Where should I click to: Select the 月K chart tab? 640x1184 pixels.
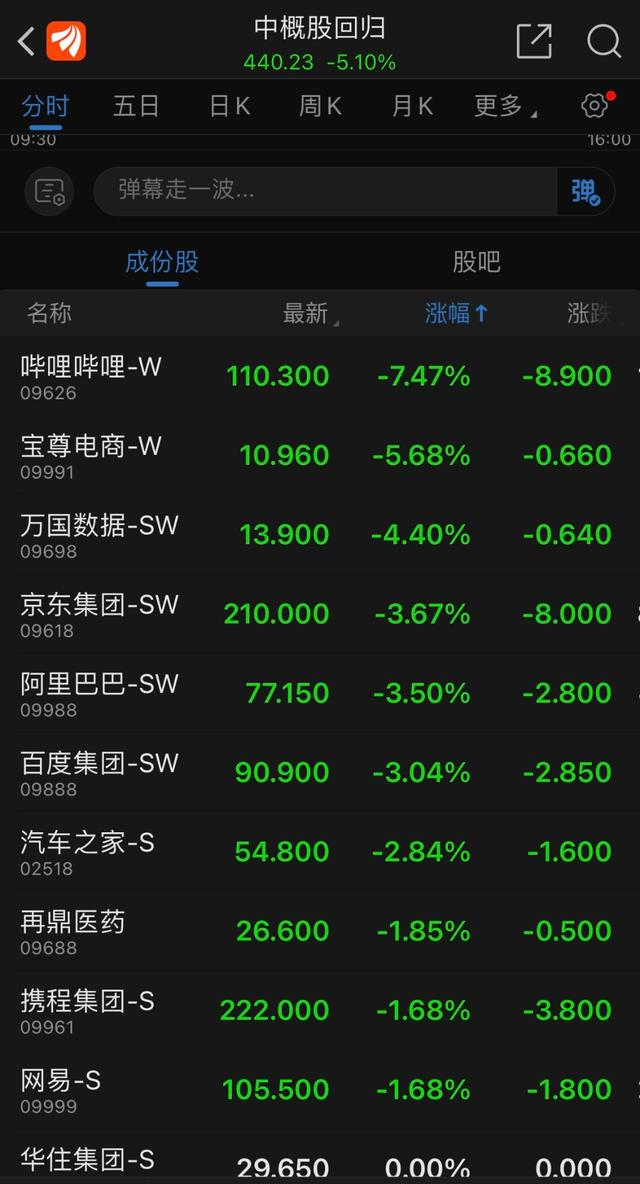412,106
